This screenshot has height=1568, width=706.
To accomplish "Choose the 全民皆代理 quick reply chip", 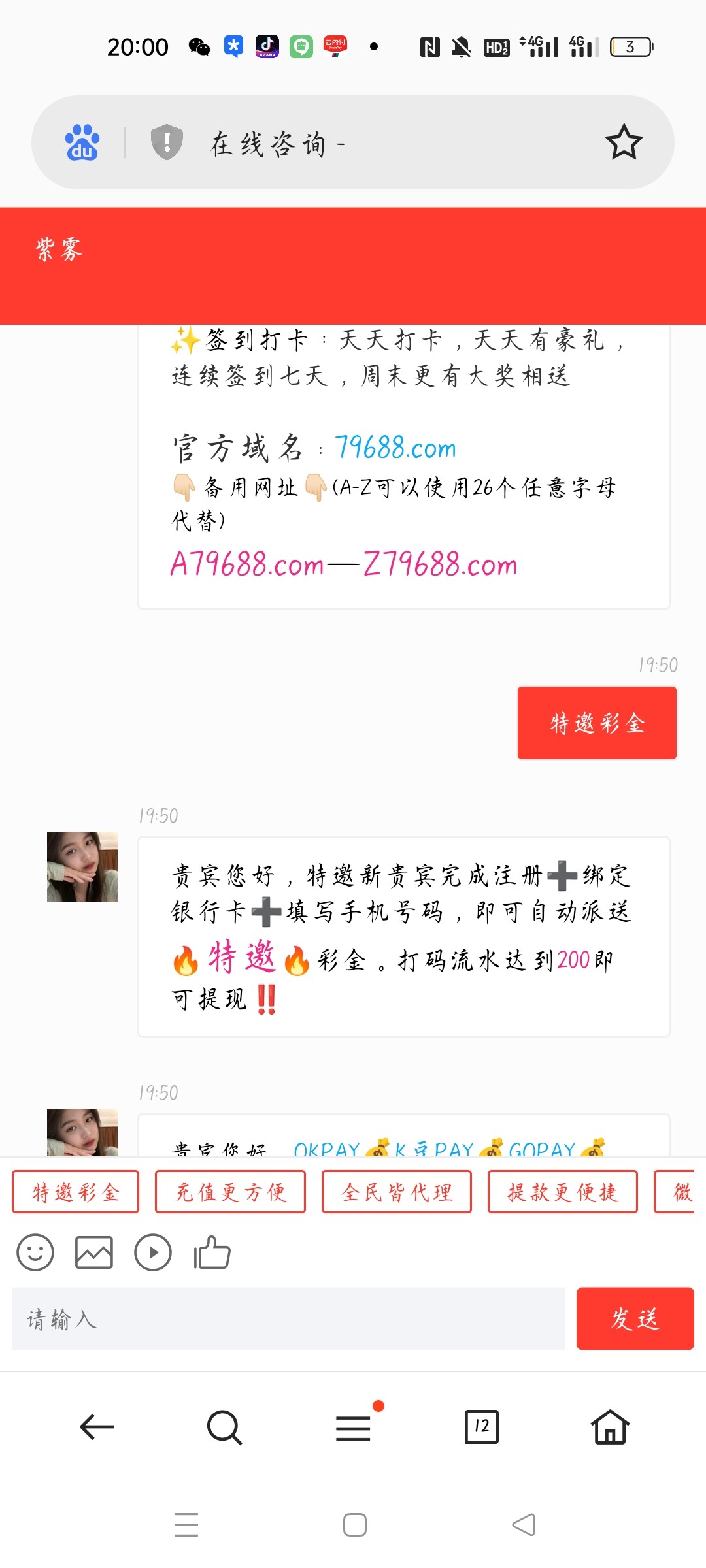I will pyautogui.click(x=397, y=1192).
